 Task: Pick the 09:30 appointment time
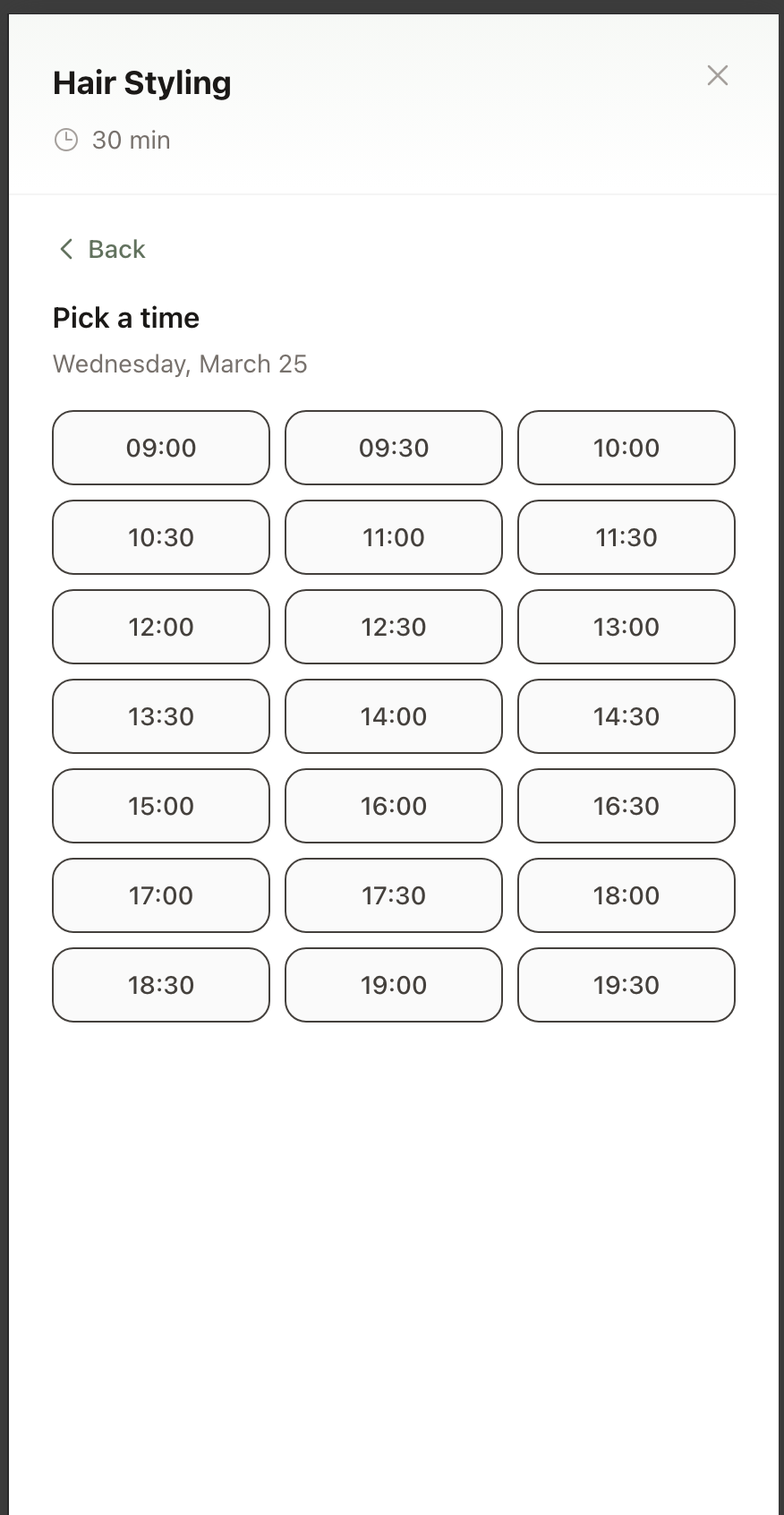pos(394,448)
